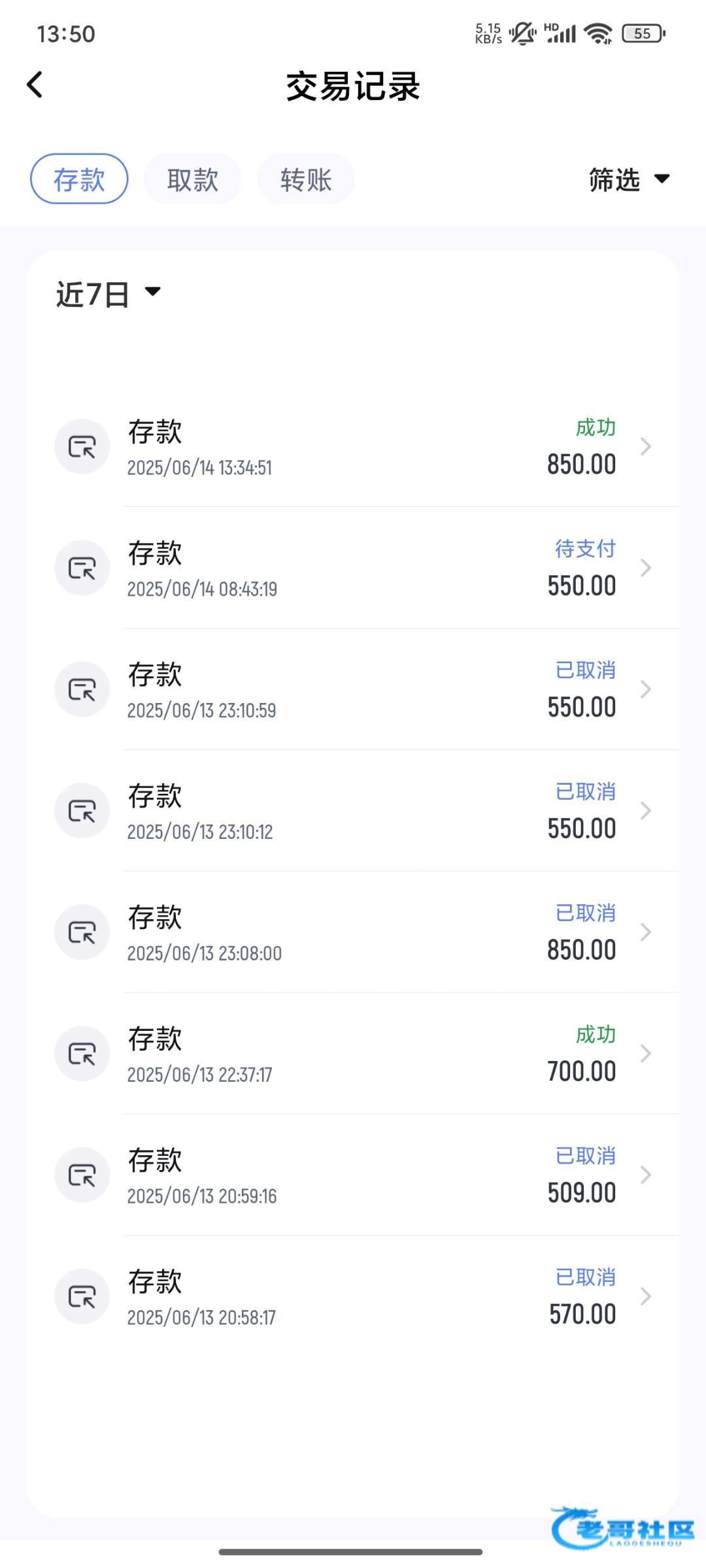The image size is (706, 1568).
Task: Expand the 近7日 date range dropdown
Action: (x=109, y=294)
